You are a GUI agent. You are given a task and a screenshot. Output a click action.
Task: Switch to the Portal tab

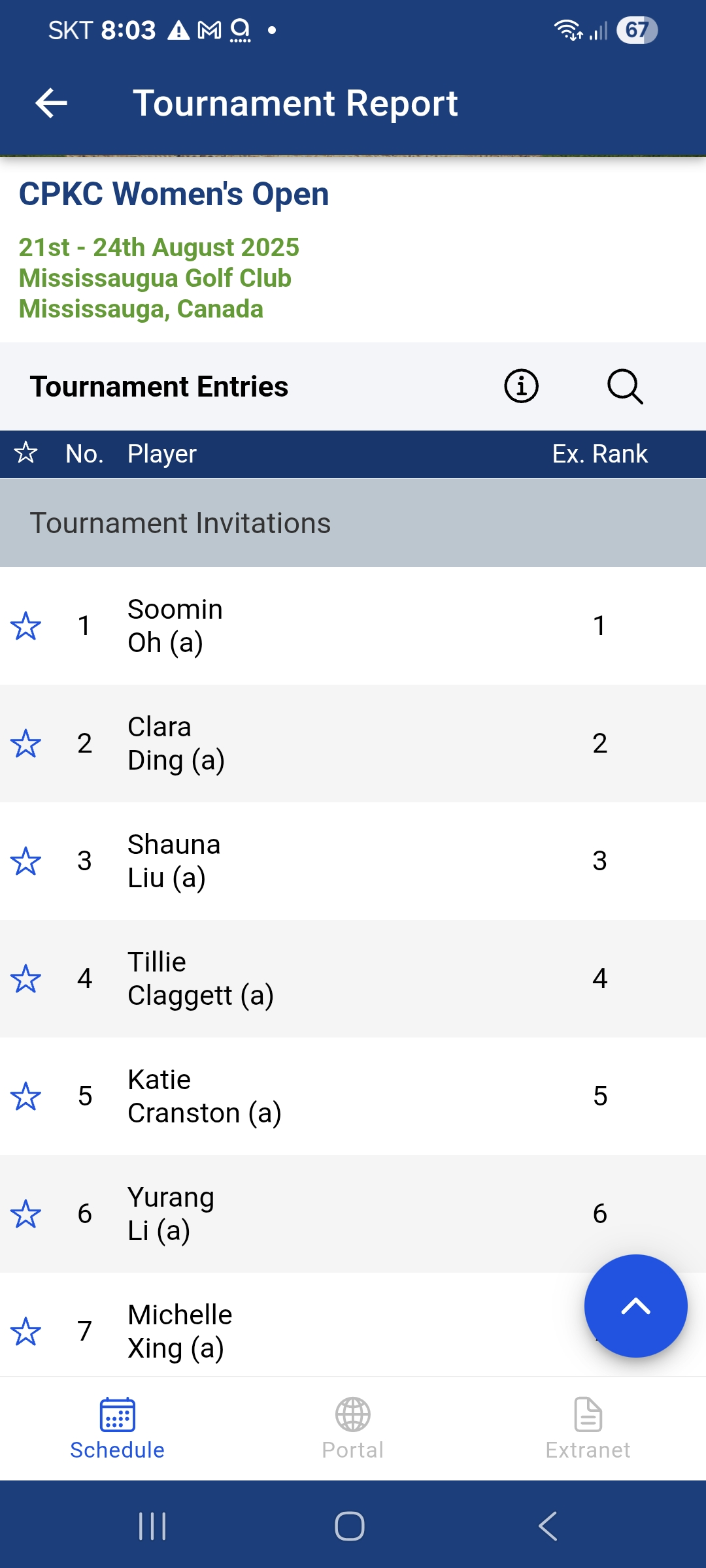353,1429
